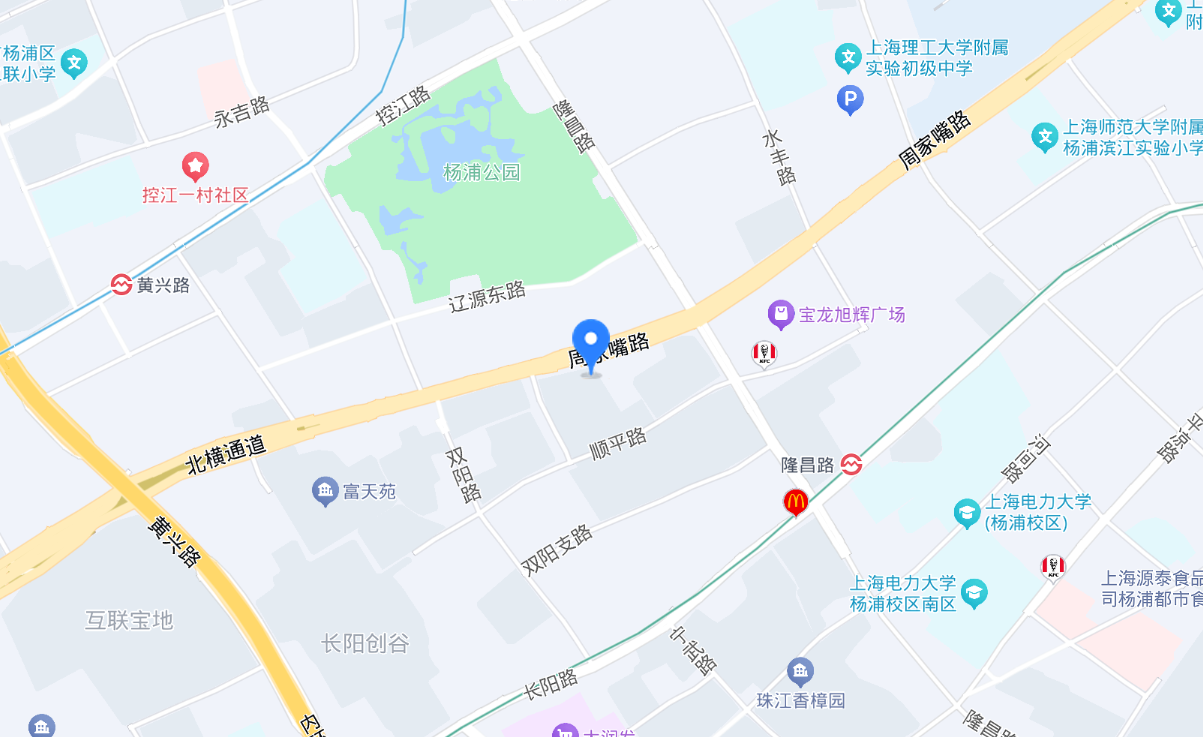Tap the KFC marker beside 宝龙旭辉广场

(x=764, y=353)
